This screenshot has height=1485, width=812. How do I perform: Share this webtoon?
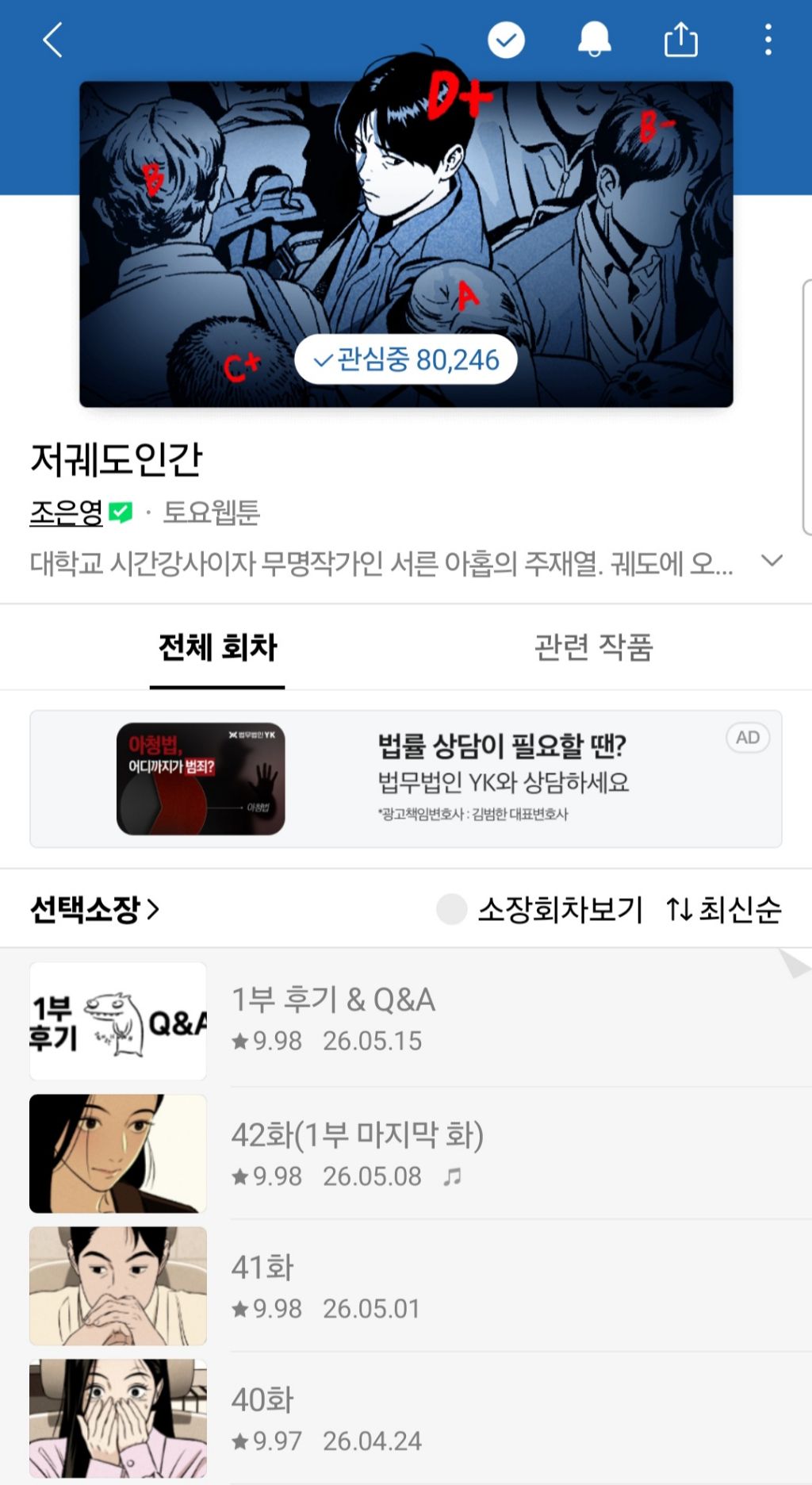(680, 40)
